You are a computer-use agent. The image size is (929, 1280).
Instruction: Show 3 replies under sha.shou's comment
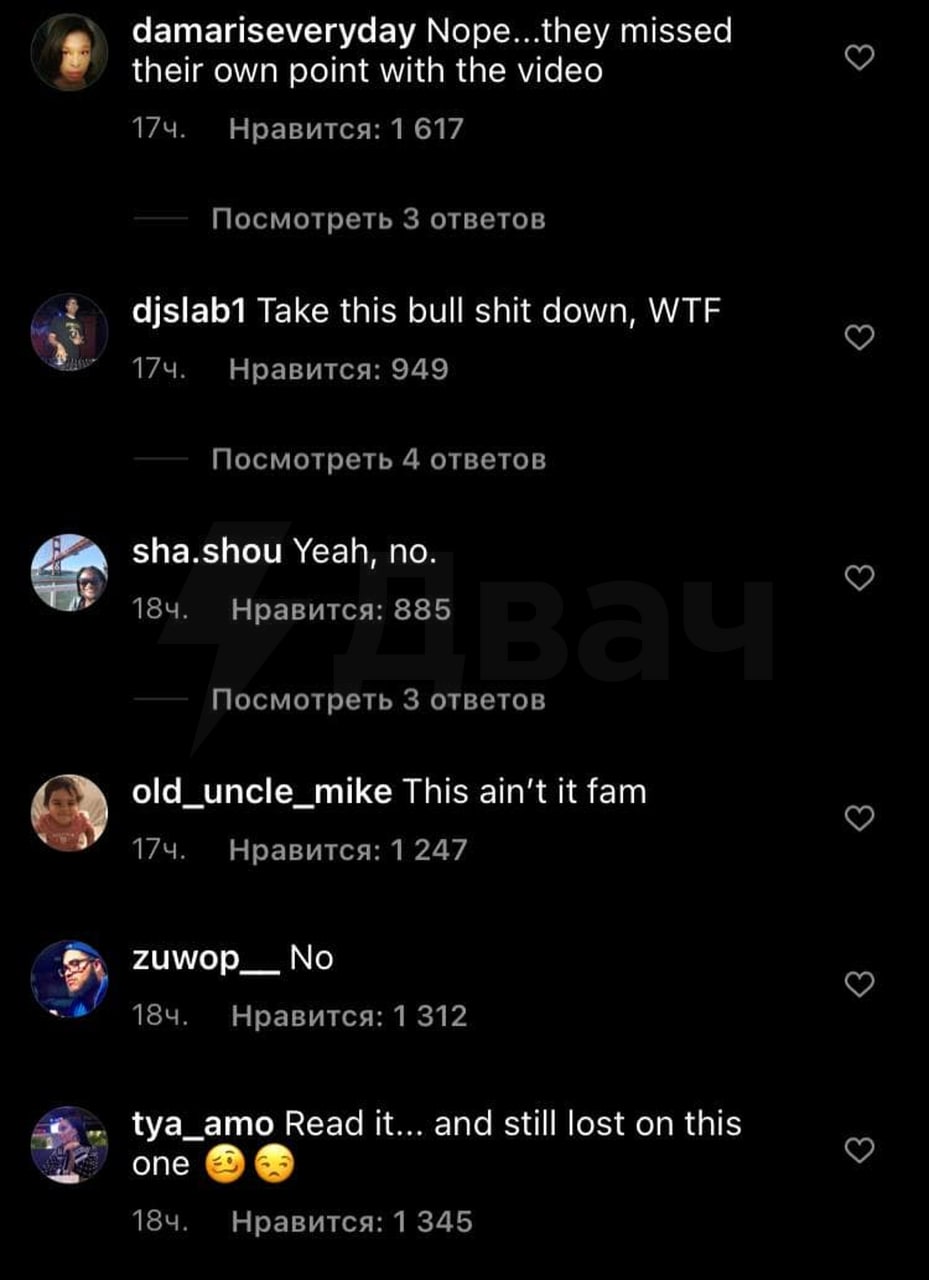[x=378, y=699]
